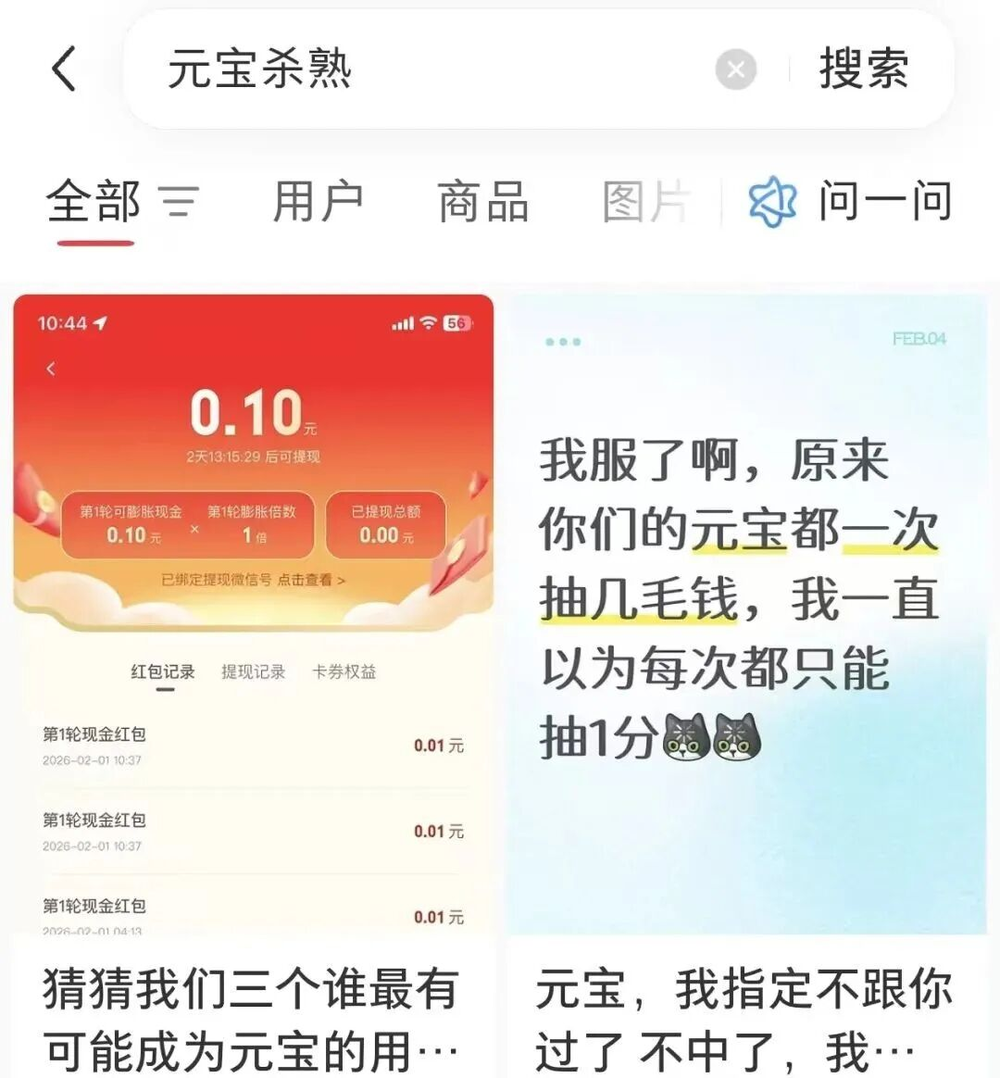
Task: Select the 全部 tab
Action: pyautogui.click(x=94, y=202)
